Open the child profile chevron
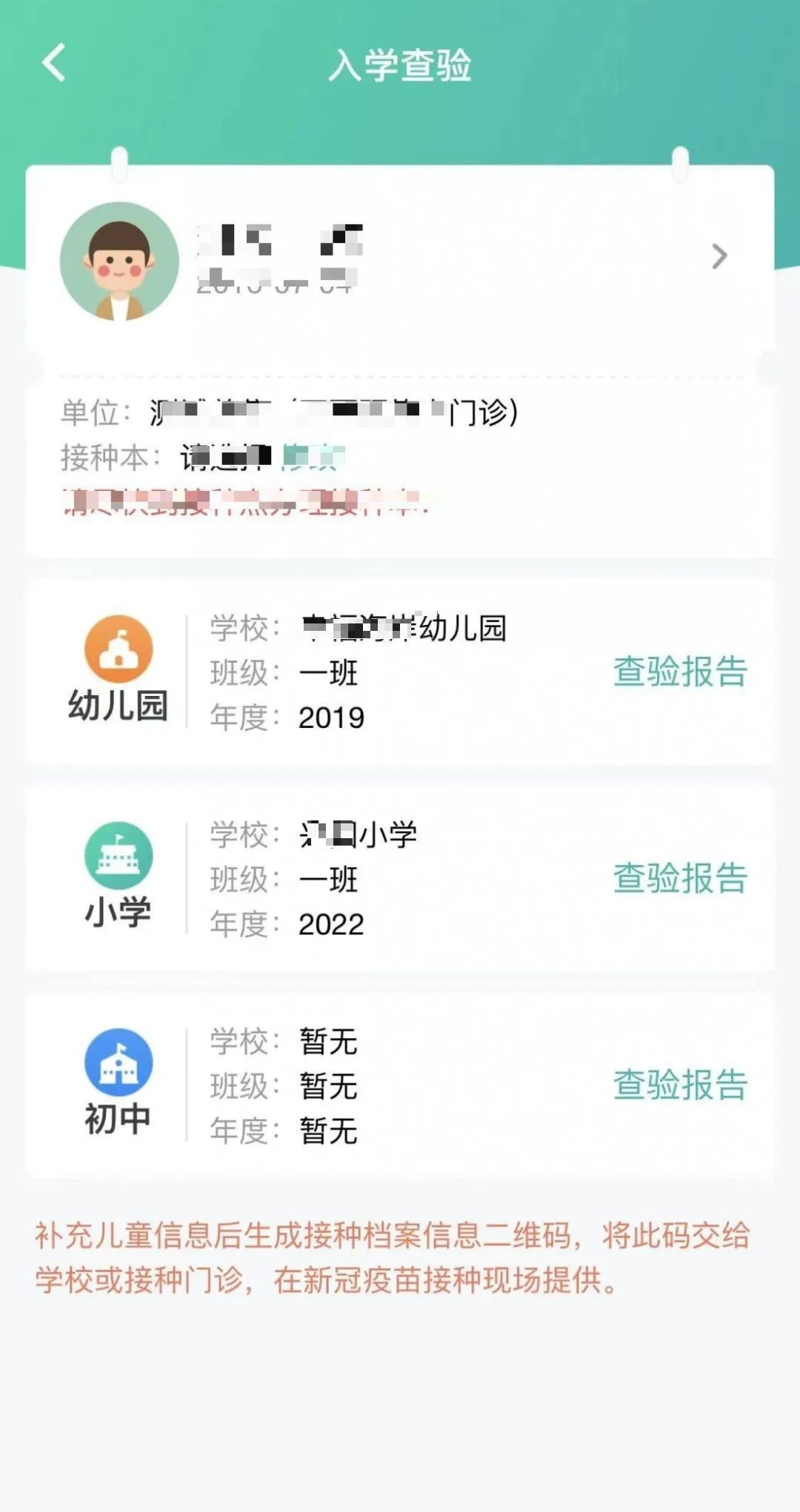This screenshot has width=800, height=1512. (719, 256)
